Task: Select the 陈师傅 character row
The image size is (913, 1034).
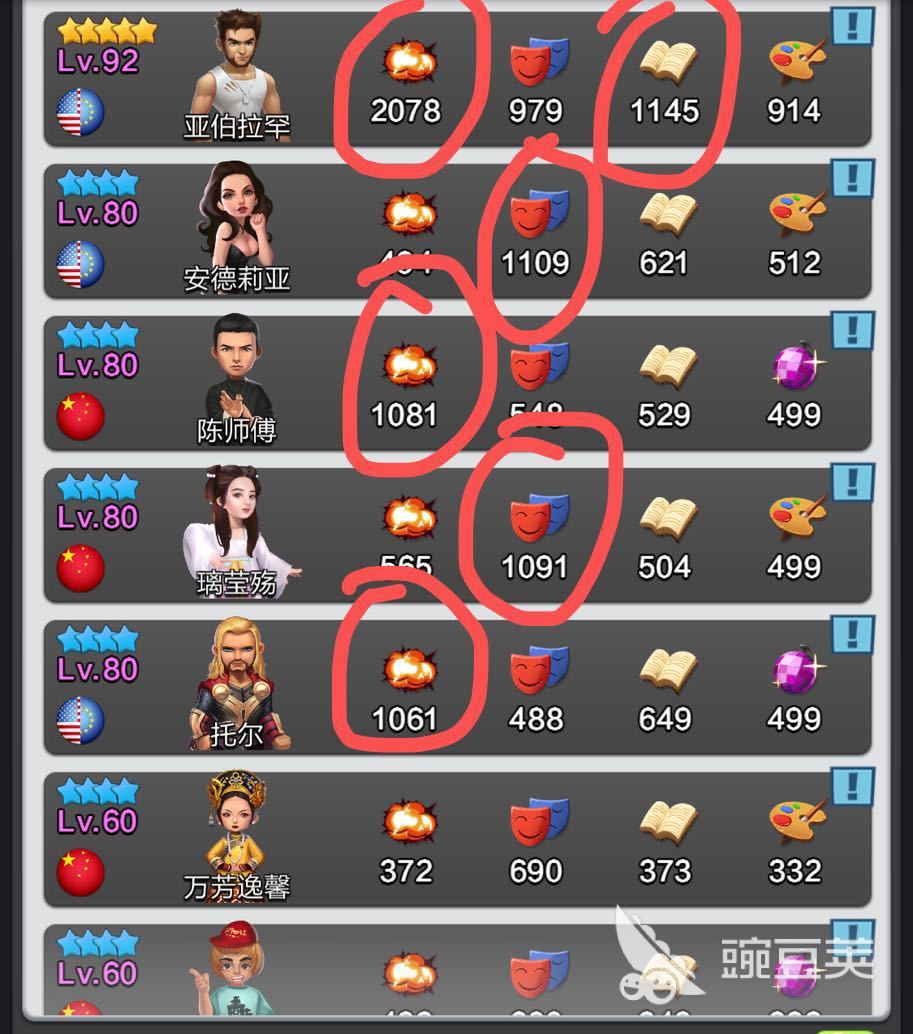Action: pos(237,382)
